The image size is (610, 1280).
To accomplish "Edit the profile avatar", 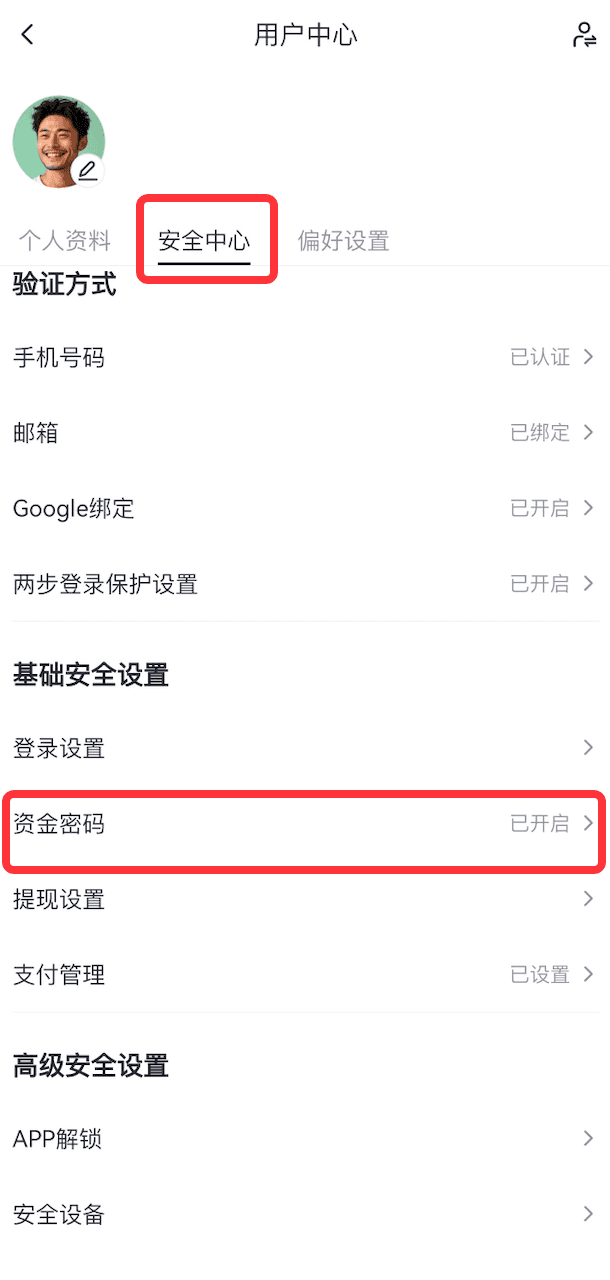I will (88, 169).
